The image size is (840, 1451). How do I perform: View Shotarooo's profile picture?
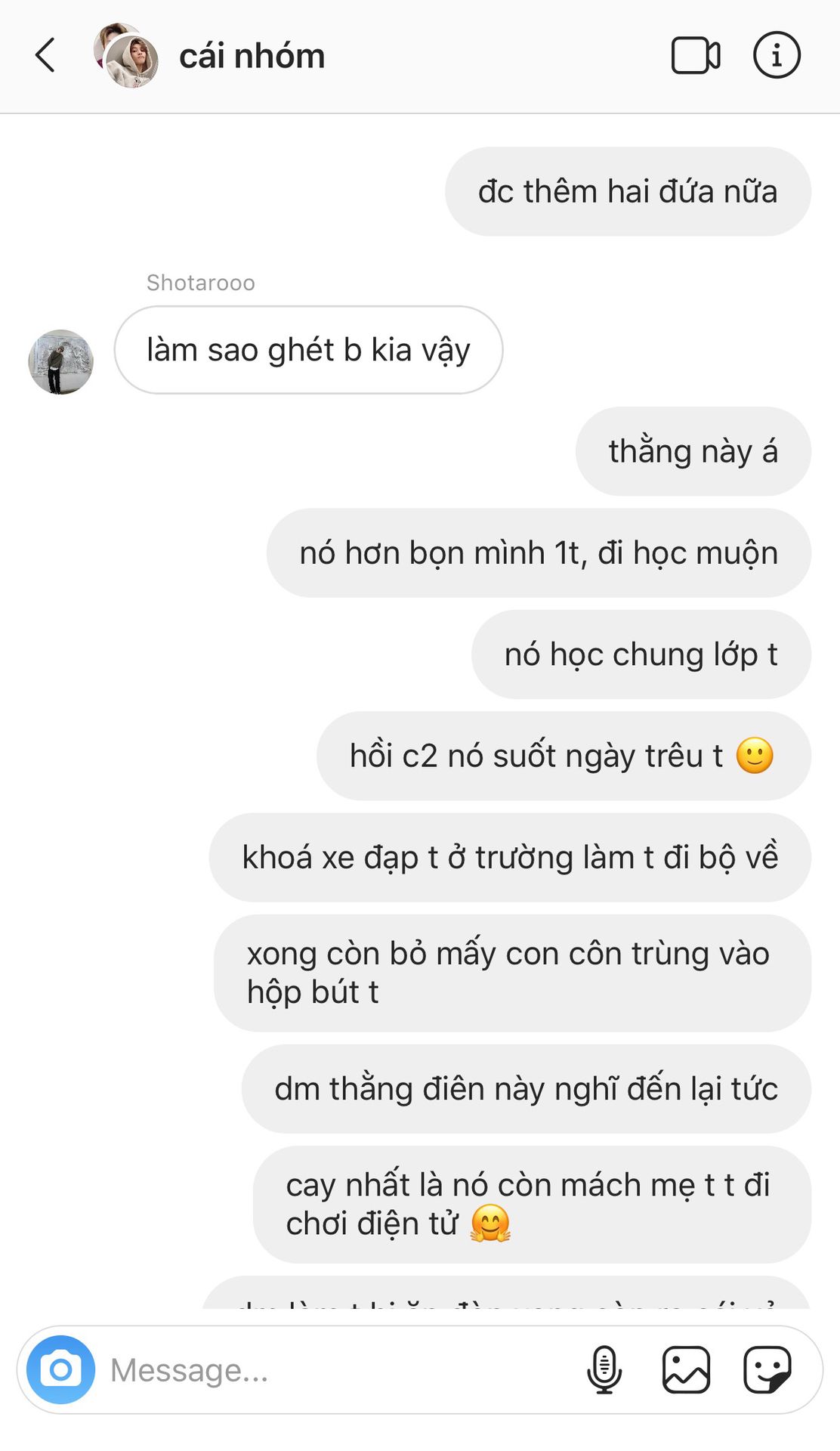click(60, 362)
